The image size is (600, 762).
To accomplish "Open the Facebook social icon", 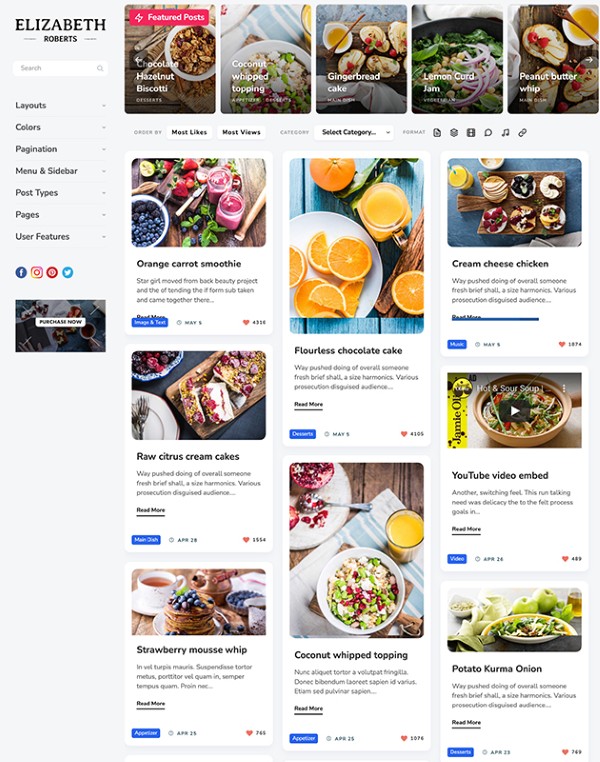I will (x=21, y=272).
